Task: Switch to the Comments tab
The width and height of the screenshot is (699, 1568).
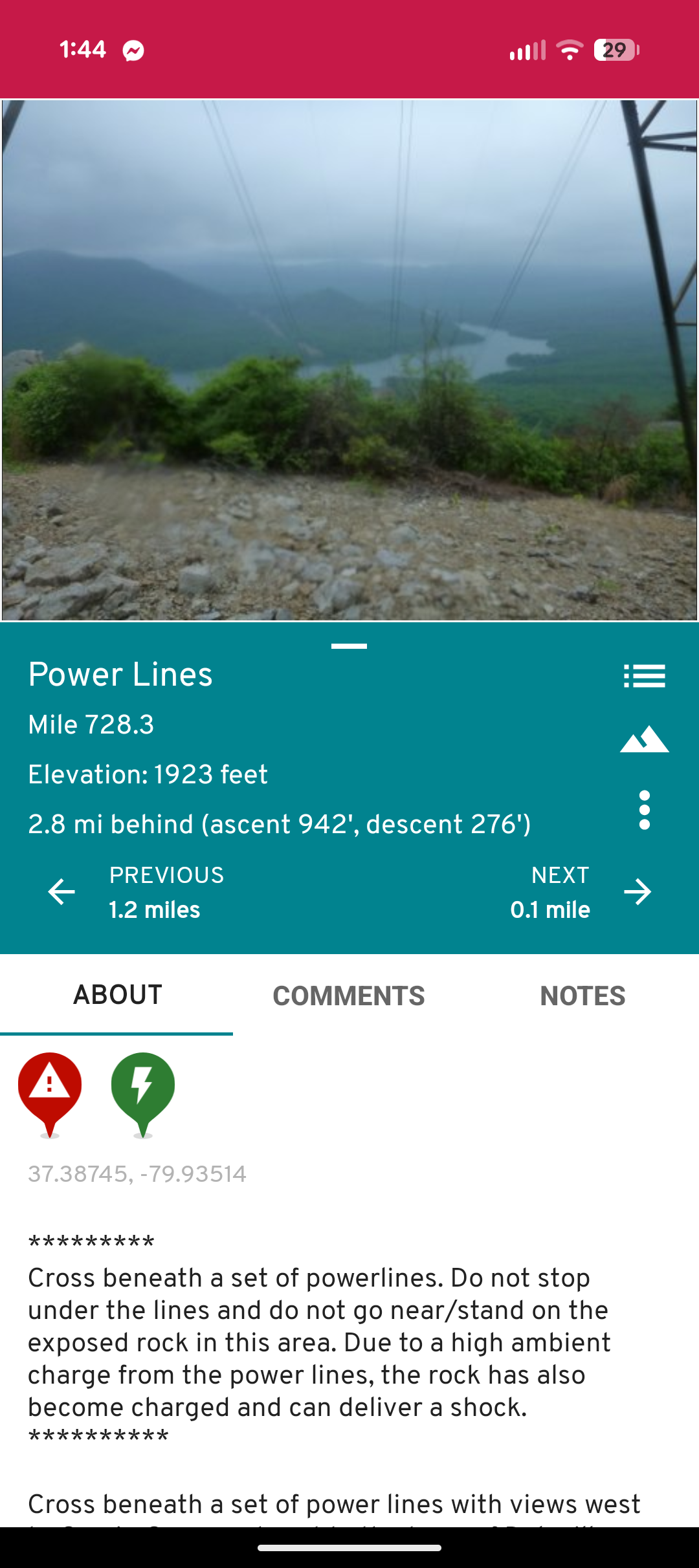Action: click(349, 996)
